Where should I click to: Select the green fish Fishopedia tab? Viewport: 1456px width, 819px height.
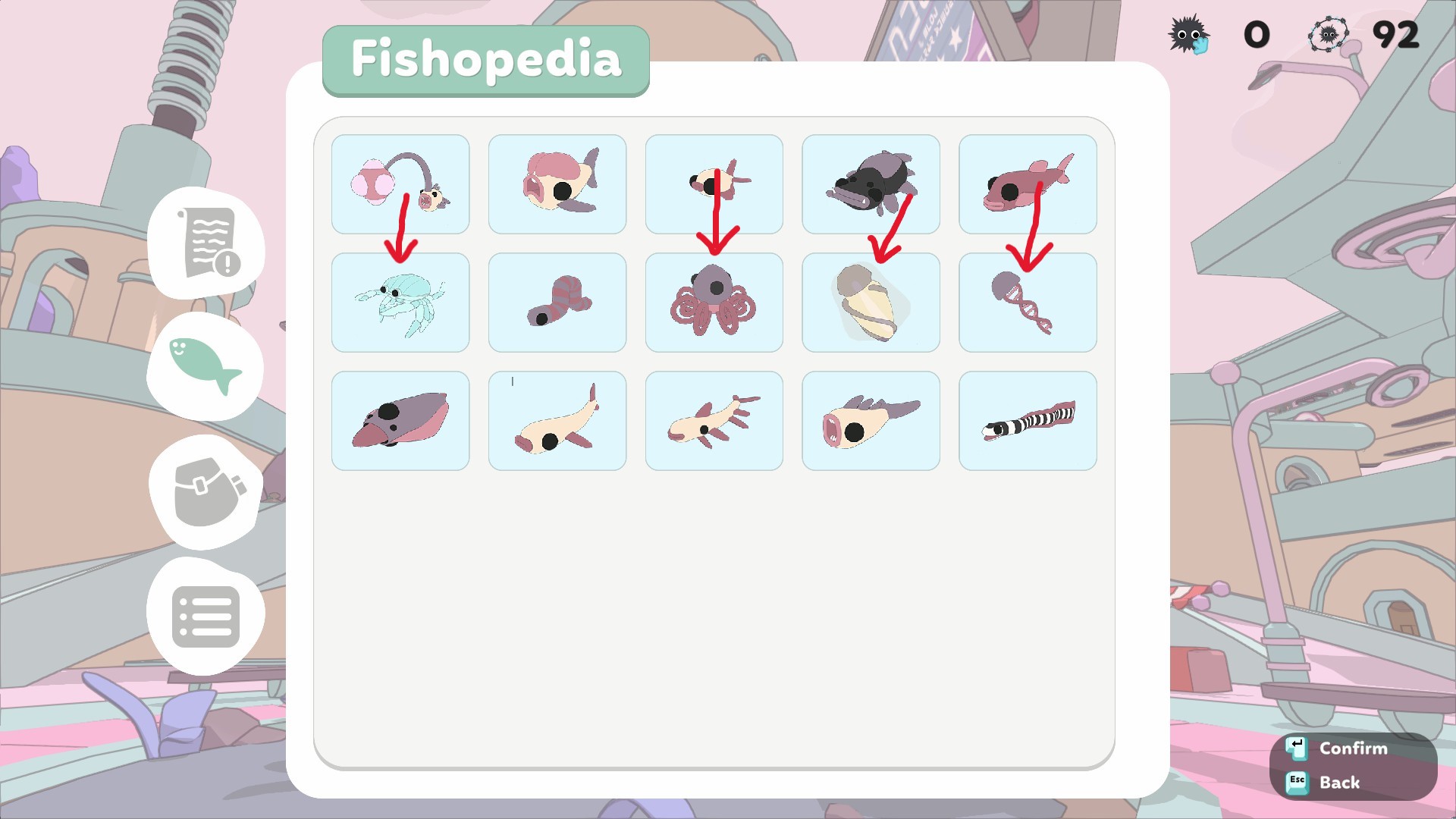pyautogui.click(x=206, y=367)
